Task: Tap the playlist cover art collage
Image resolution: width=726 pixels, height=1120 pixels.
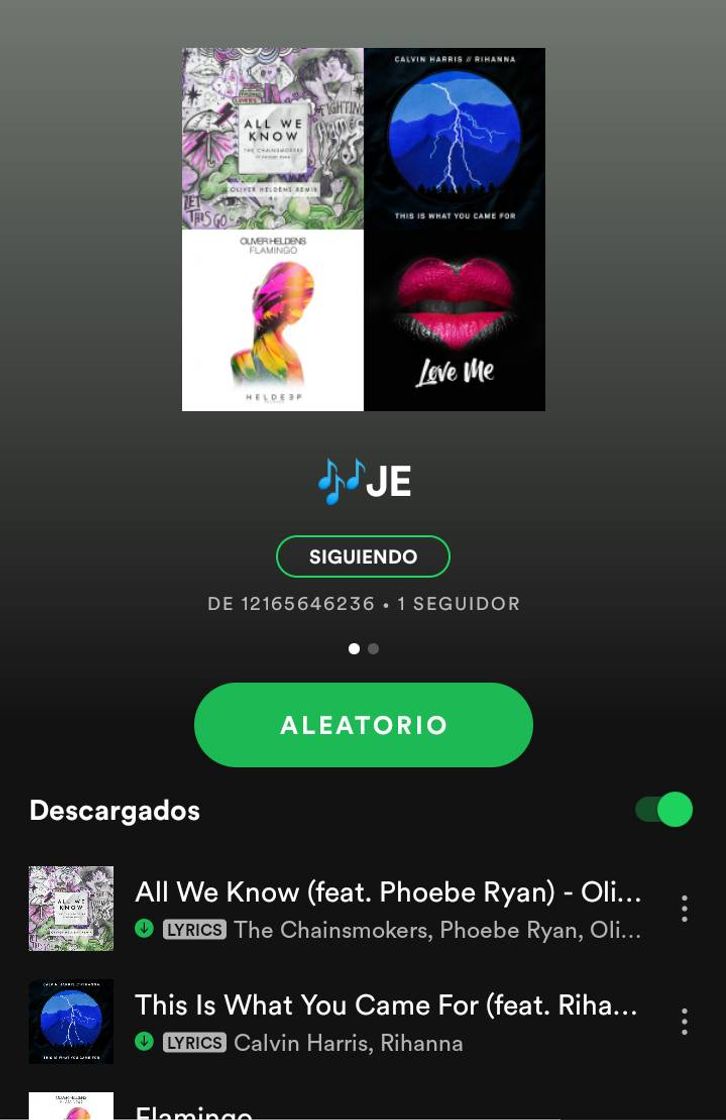Action: (x=363, y=229)
